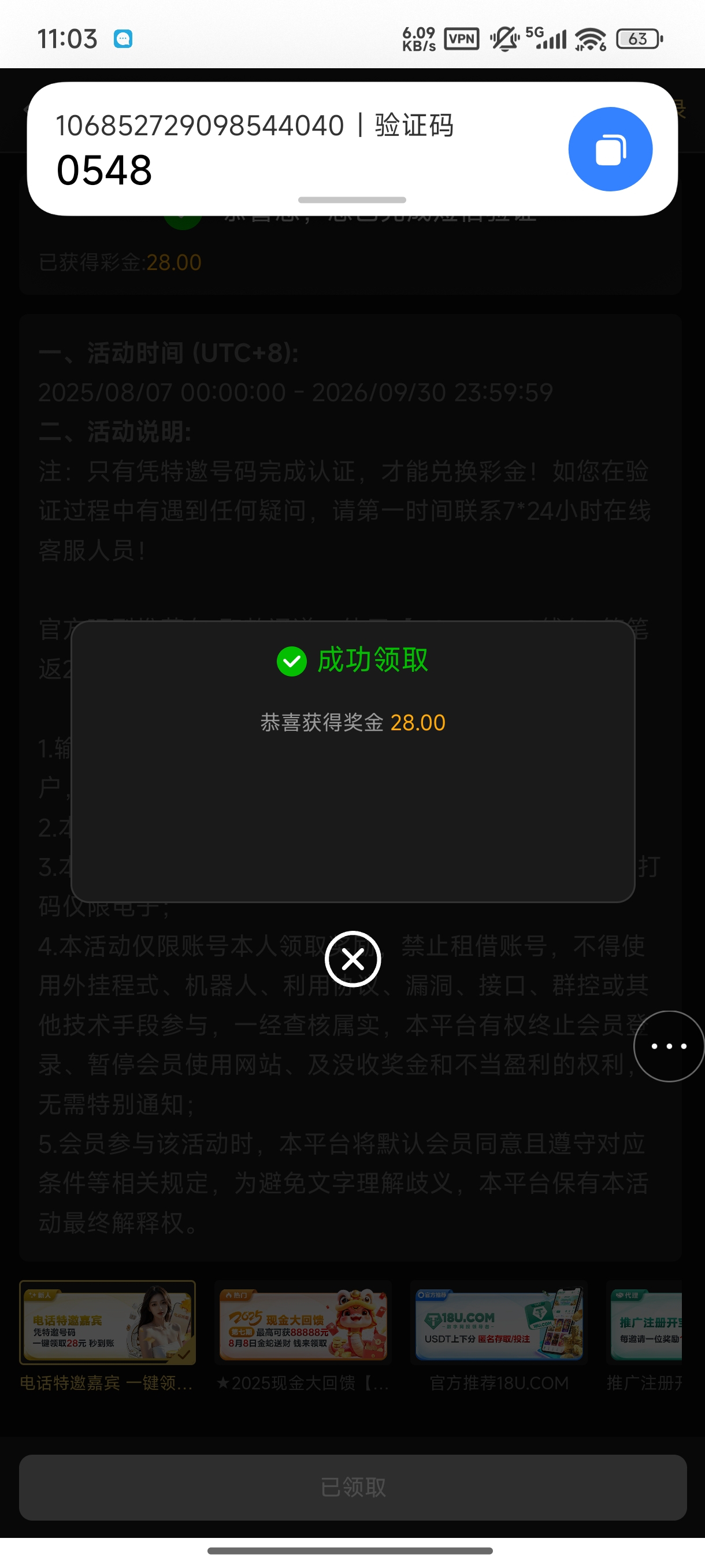The image size is (705, 1568).
Task: Tap the 已领取 button
Action: pyautogui.click(x=353, y=1487)
